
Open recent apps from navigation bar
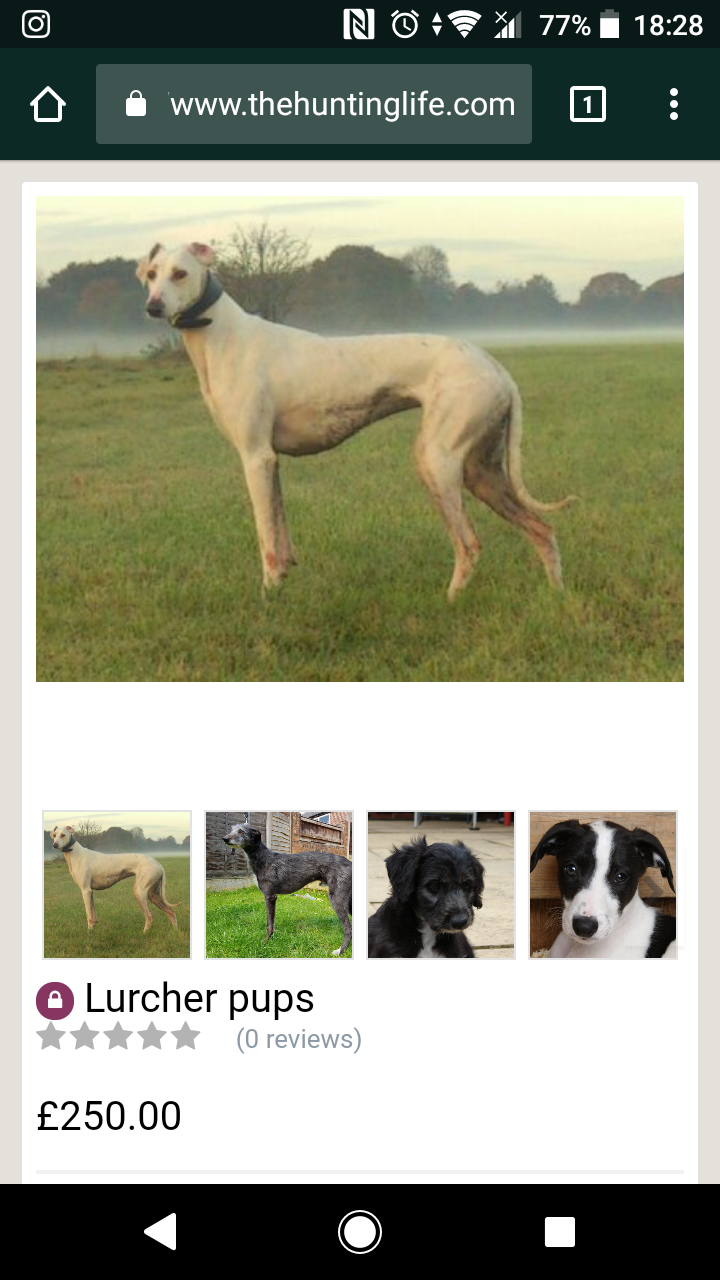coord(560,1232)
